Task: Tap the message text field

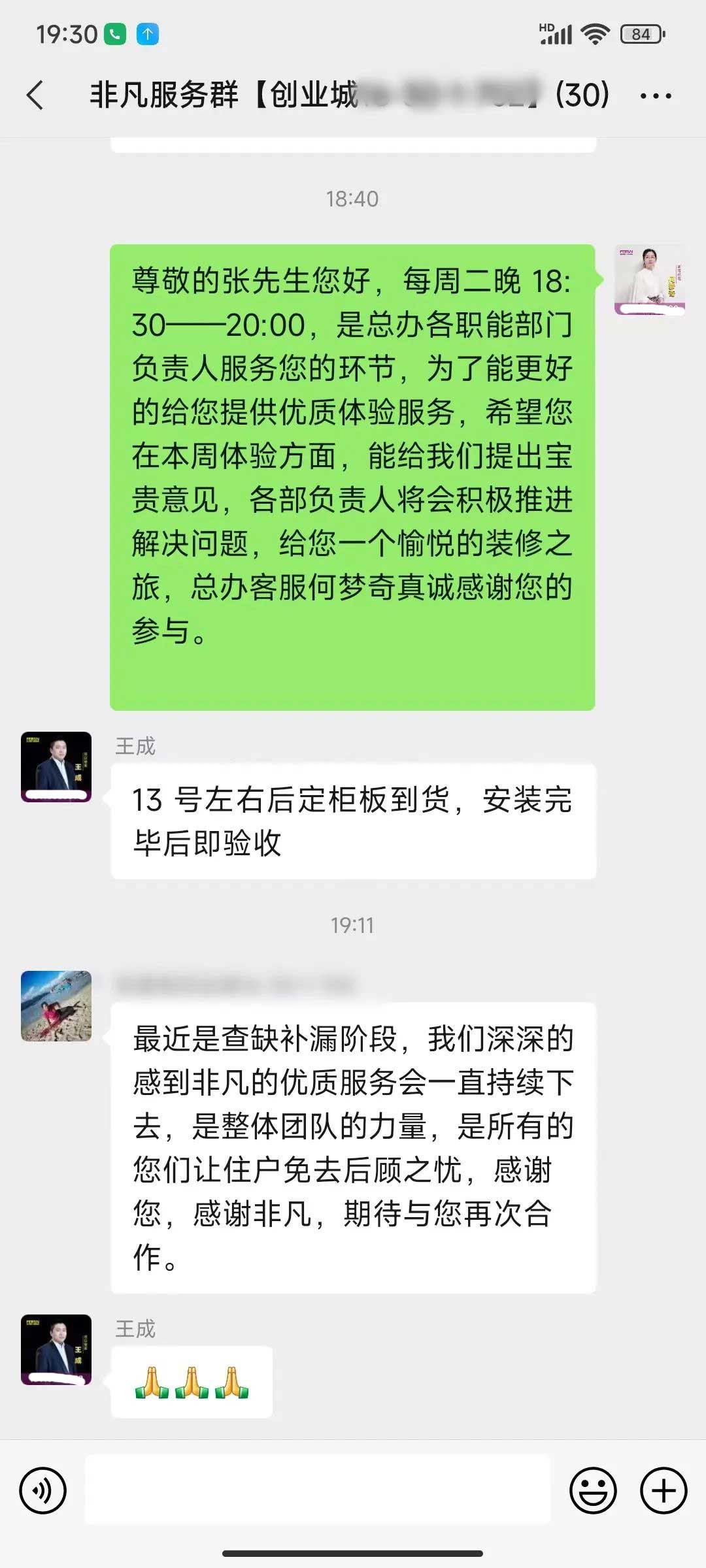Action: tap(318, 1491)
